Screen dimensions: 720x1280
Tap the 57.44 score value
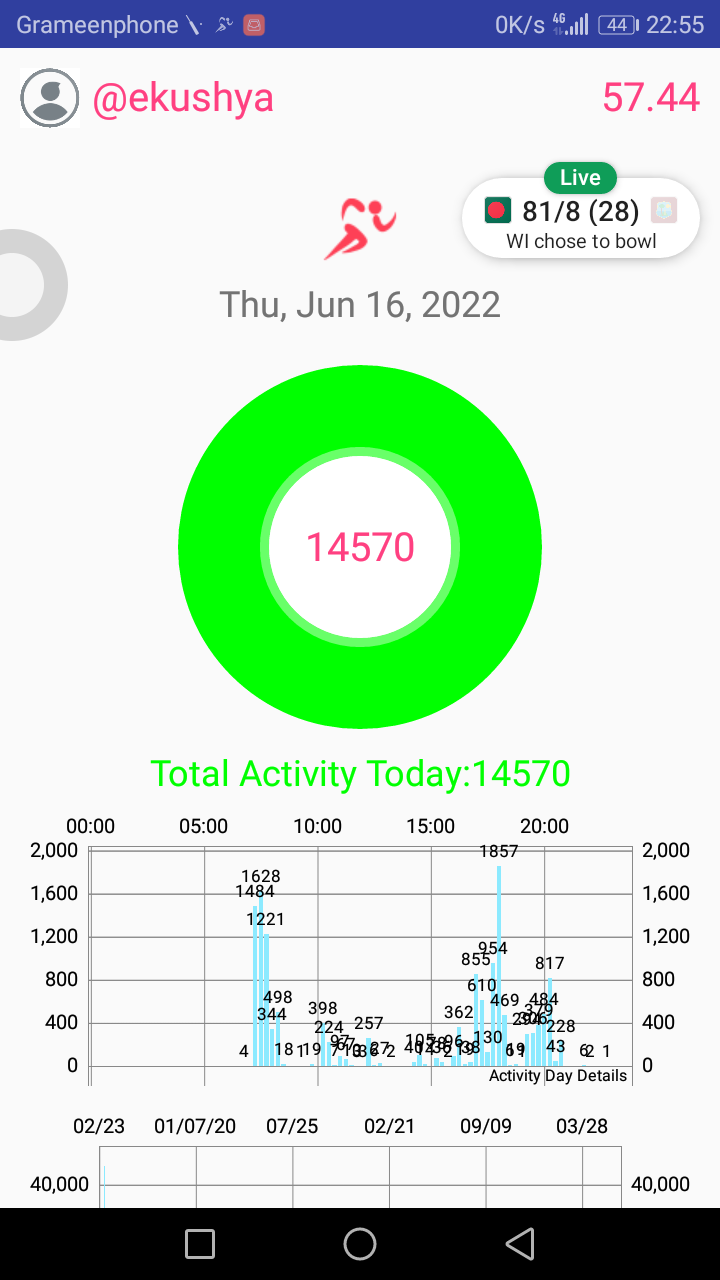click(x=651, y=98)
